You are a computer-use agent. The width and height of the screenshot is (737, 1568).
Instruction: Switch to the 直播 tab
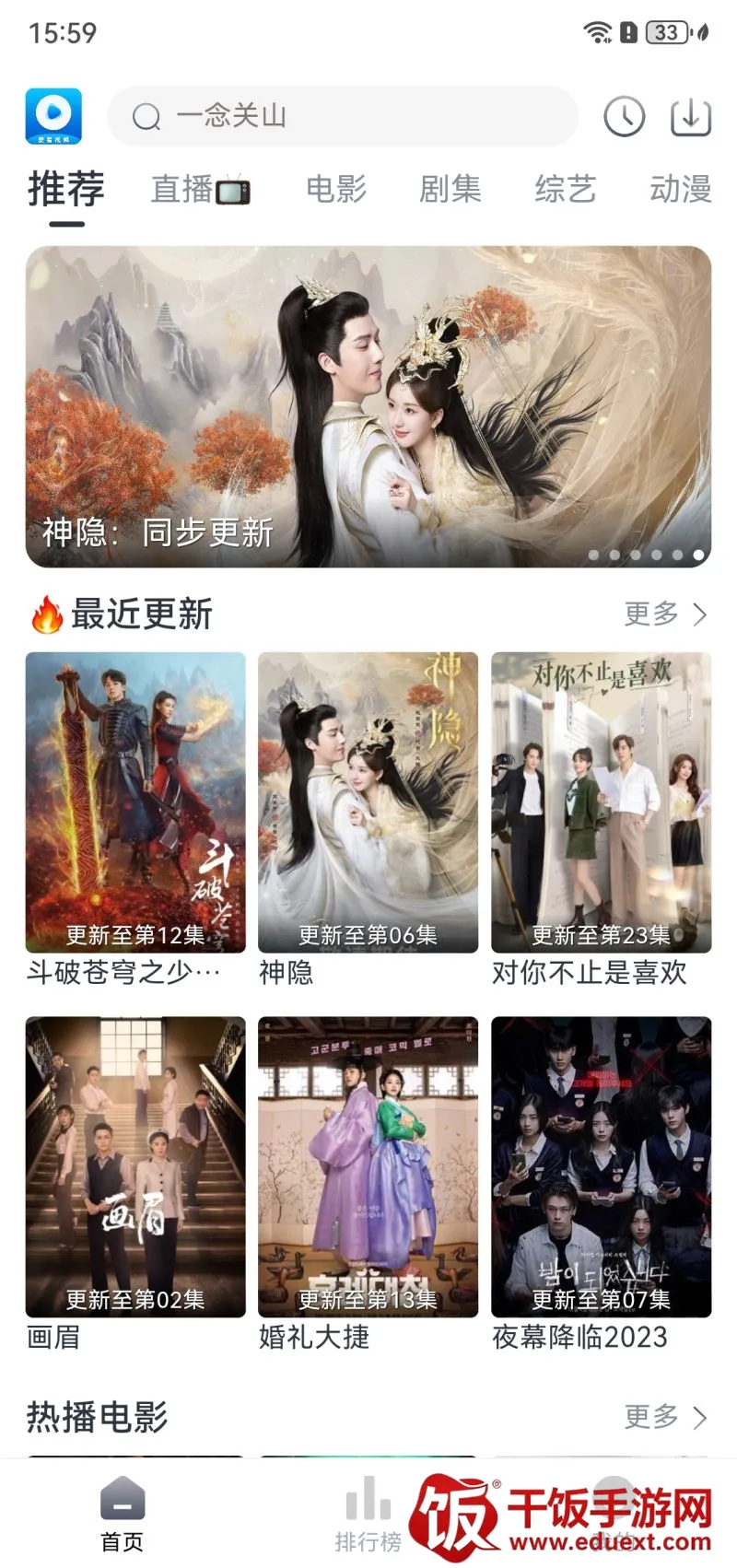point(200,190)
